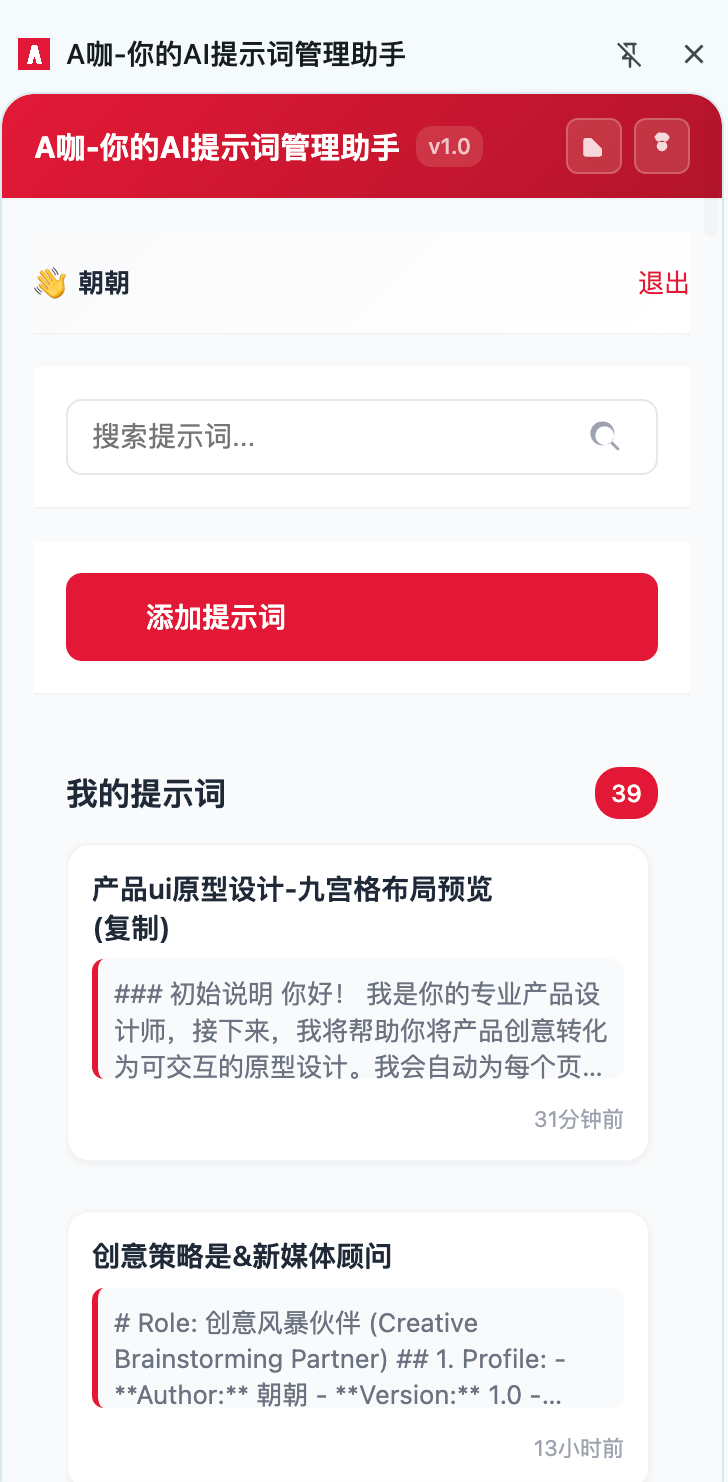
Task: Tap the magnifier icon in the search box
Action: point(605,436)
